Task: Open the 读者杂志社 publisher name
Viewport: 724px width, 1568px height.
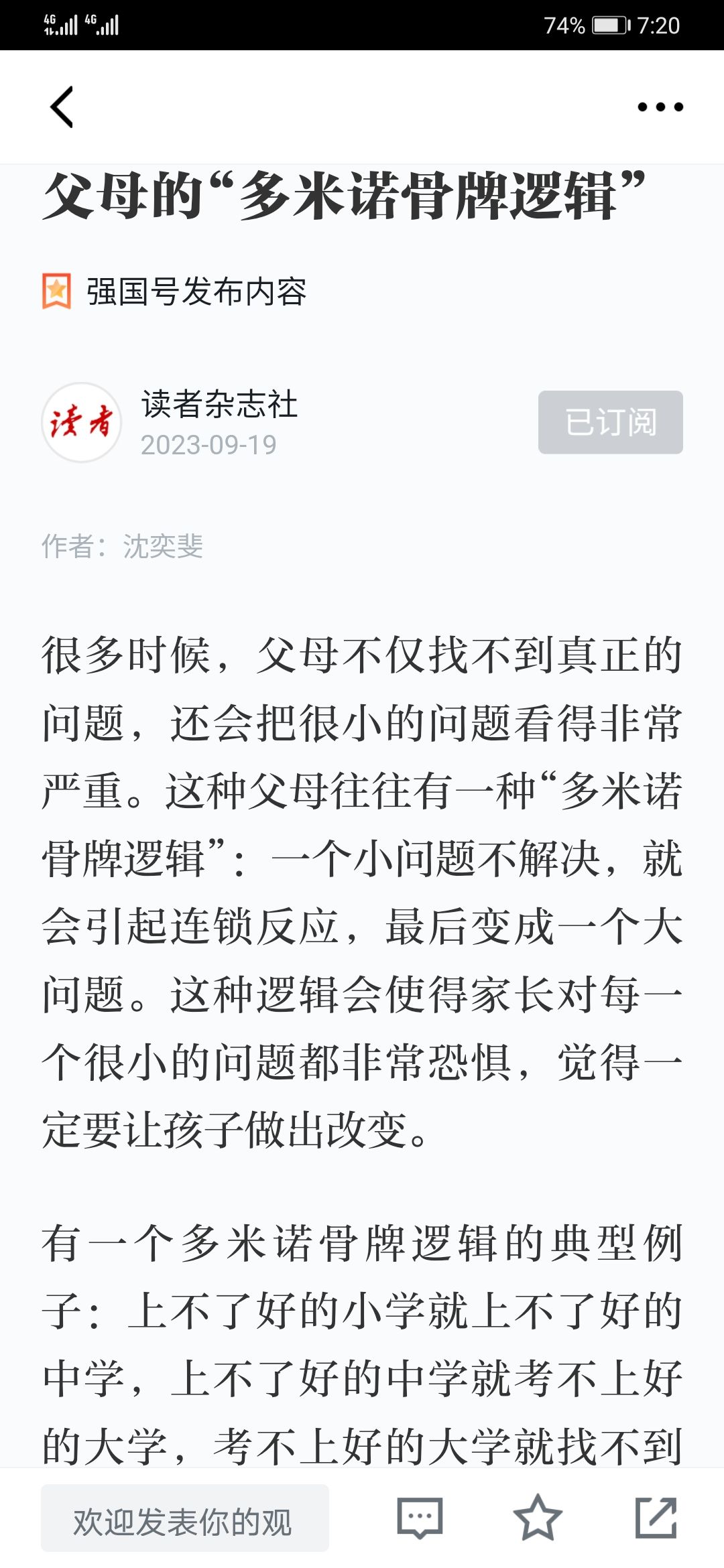Action: pyautogui.click(x=219, y=404)
